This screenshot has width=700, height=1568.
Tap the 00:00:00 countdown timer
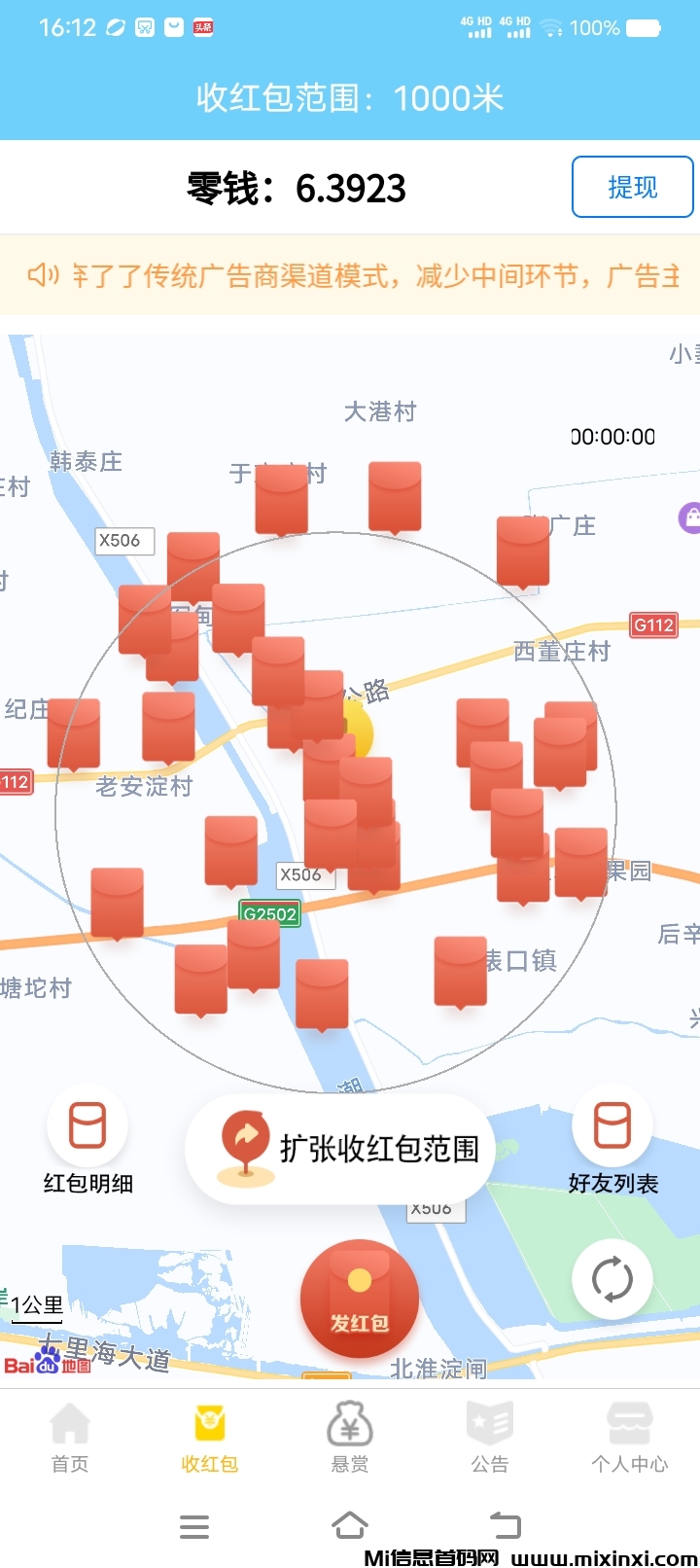pos(611,436)
